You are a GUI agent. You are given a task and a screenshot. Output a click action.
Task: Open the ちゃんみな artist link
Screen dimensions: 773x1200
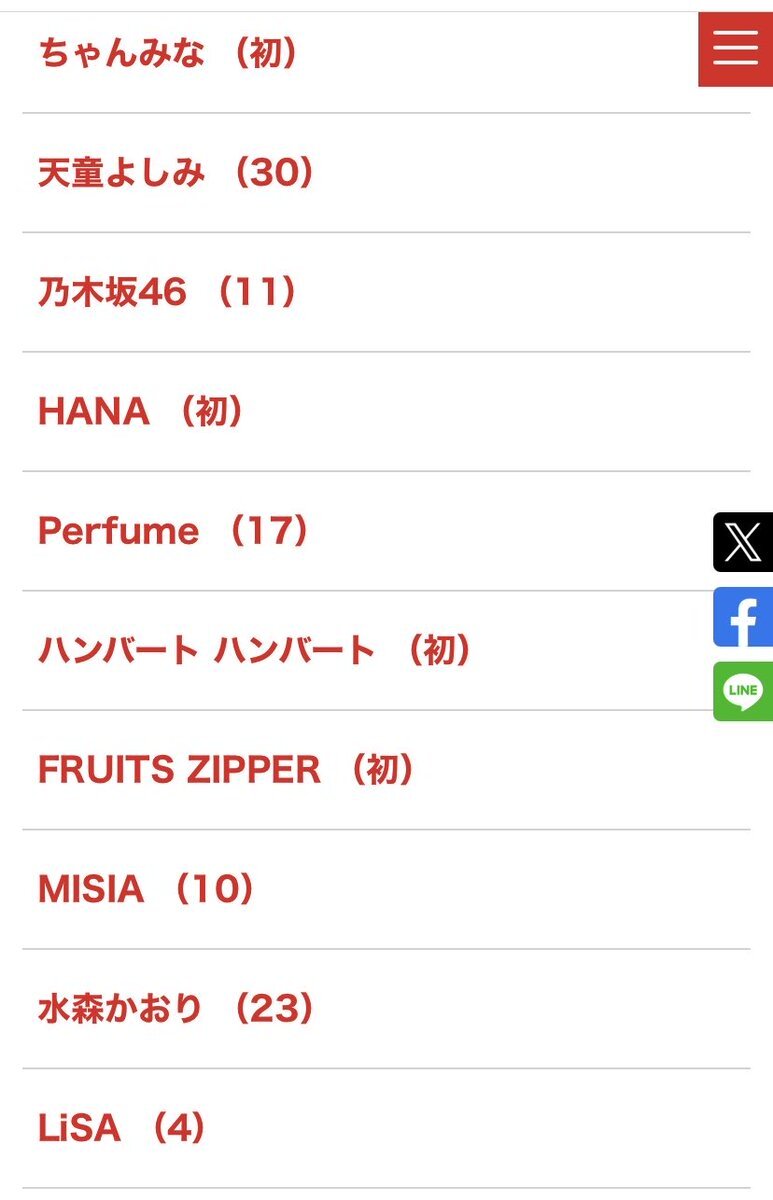point(168,53)
